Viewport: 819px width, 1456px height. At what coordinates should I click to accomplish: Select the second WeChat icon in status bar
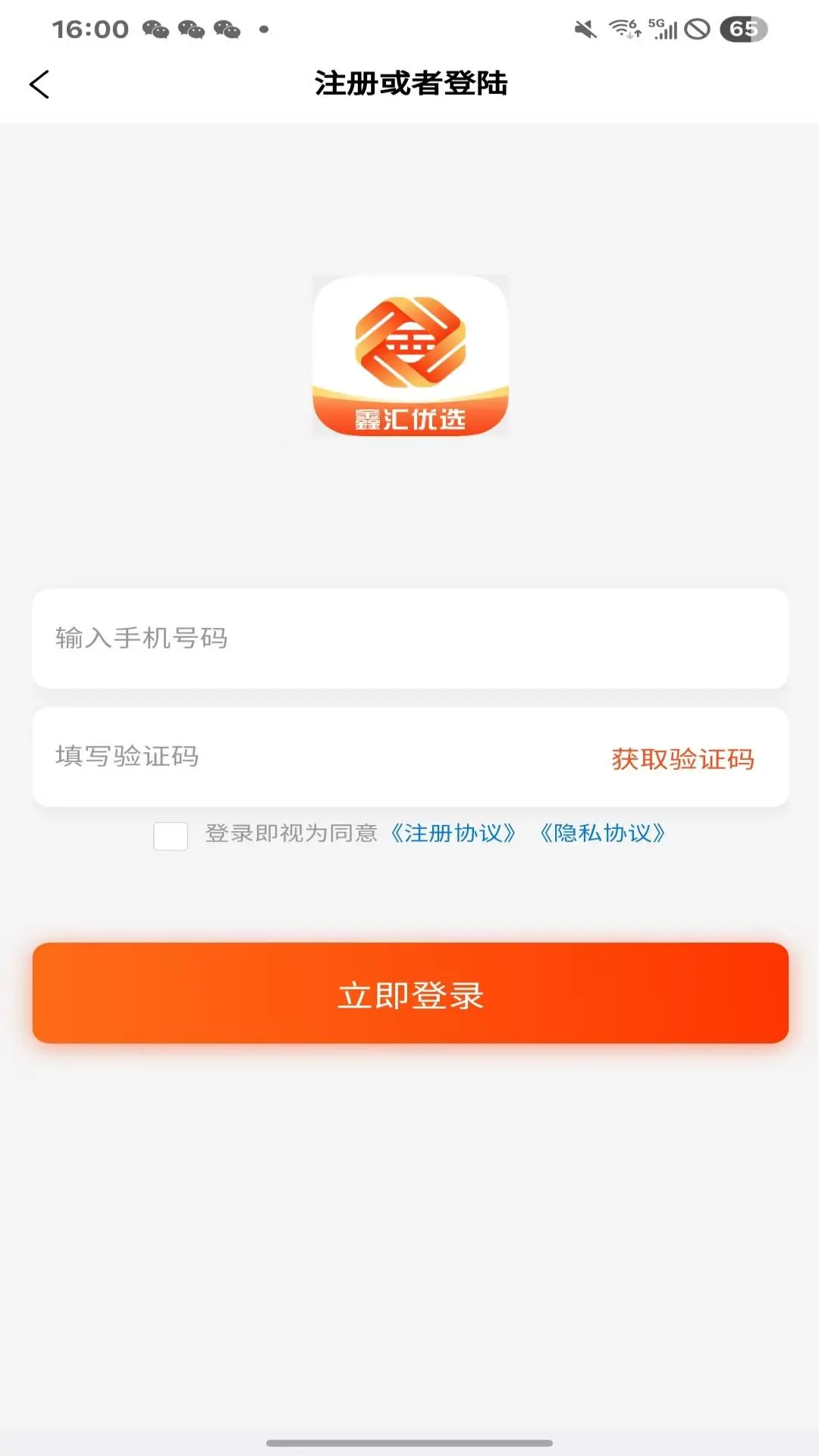tap(191, 30)
